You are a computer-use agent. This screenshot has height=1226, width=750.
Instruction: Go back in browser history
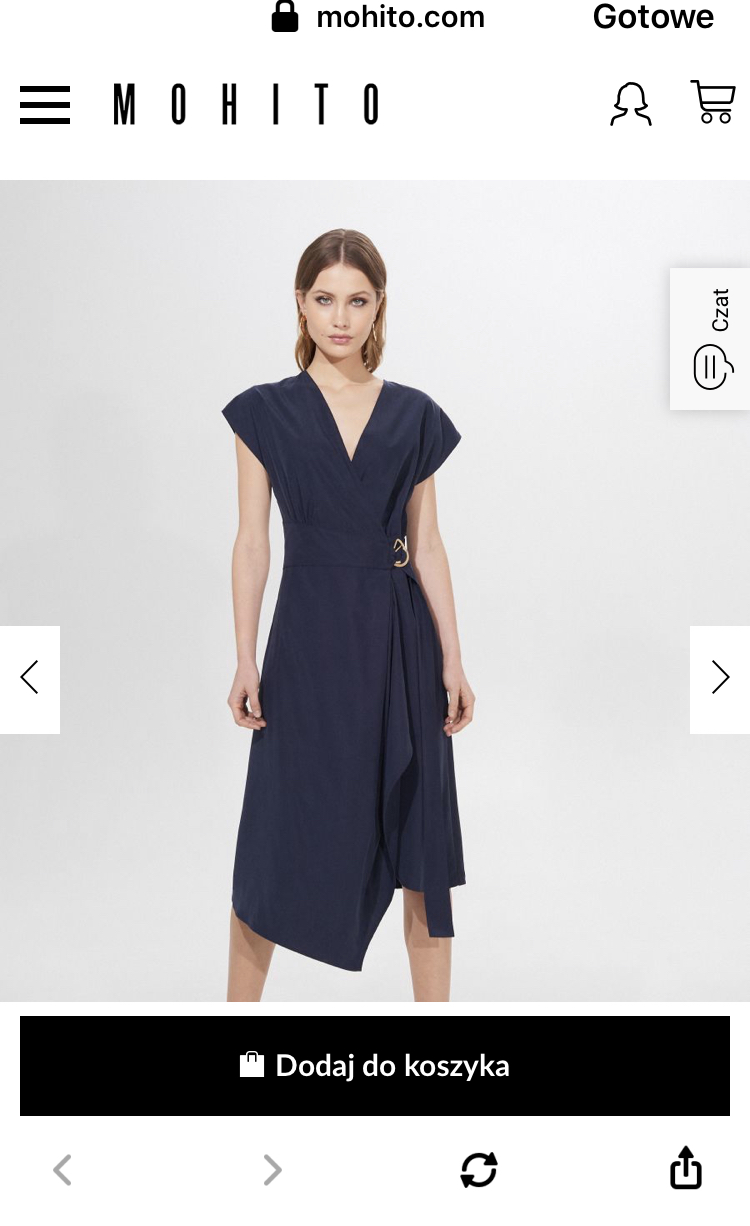pos(62,1169)
